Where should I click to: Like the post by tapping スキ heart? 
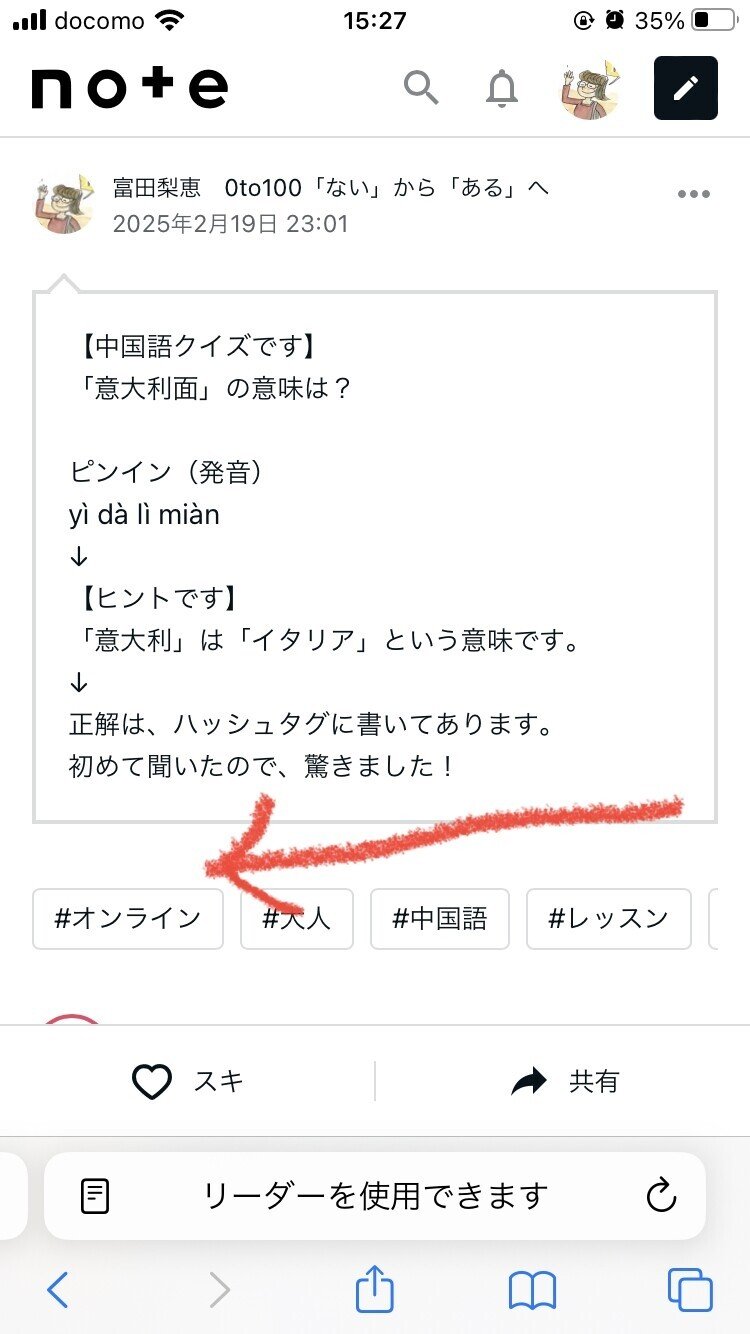[176, 1081]
